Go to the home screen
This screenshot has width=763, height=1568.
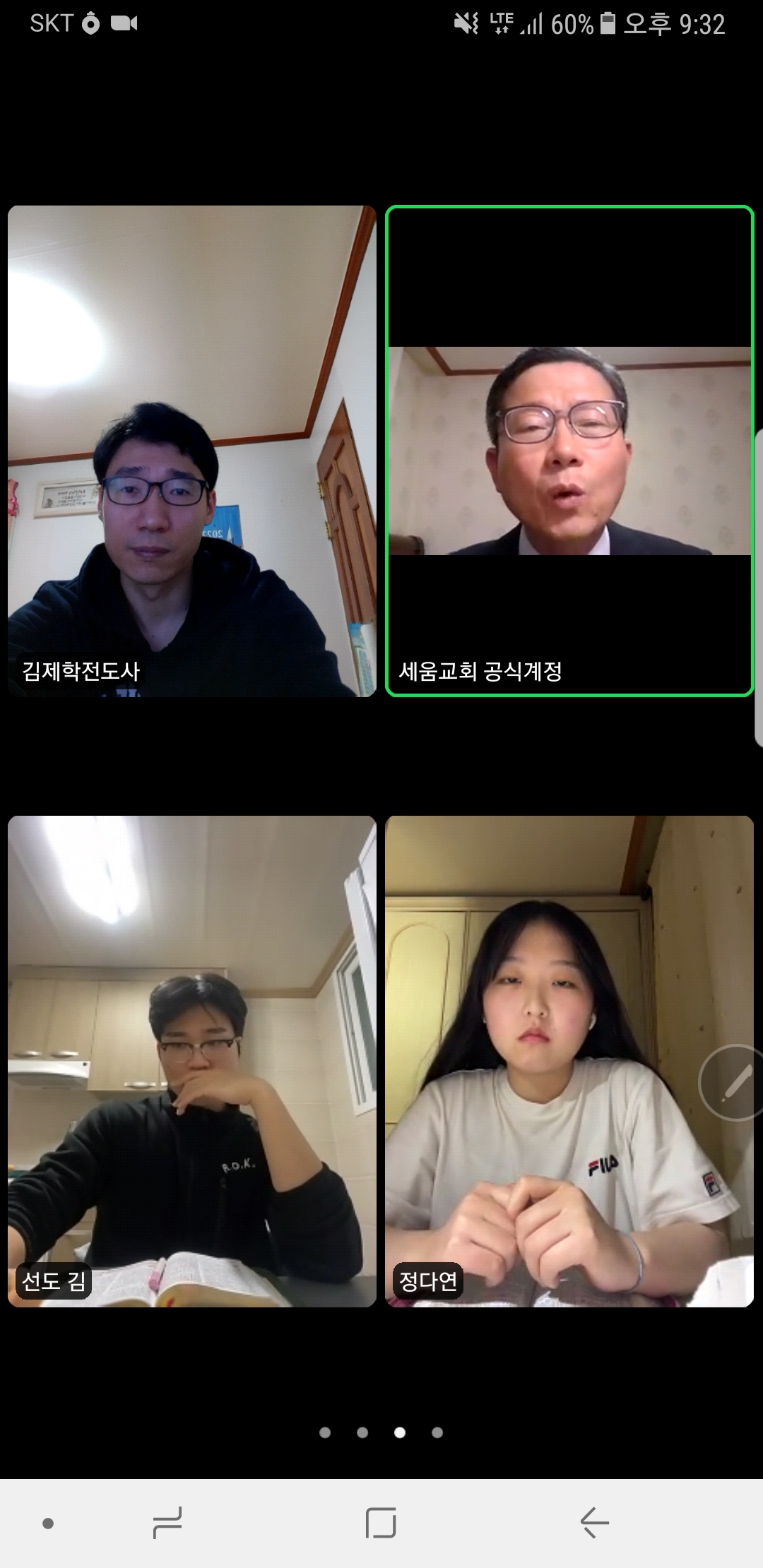[381, 1523]
